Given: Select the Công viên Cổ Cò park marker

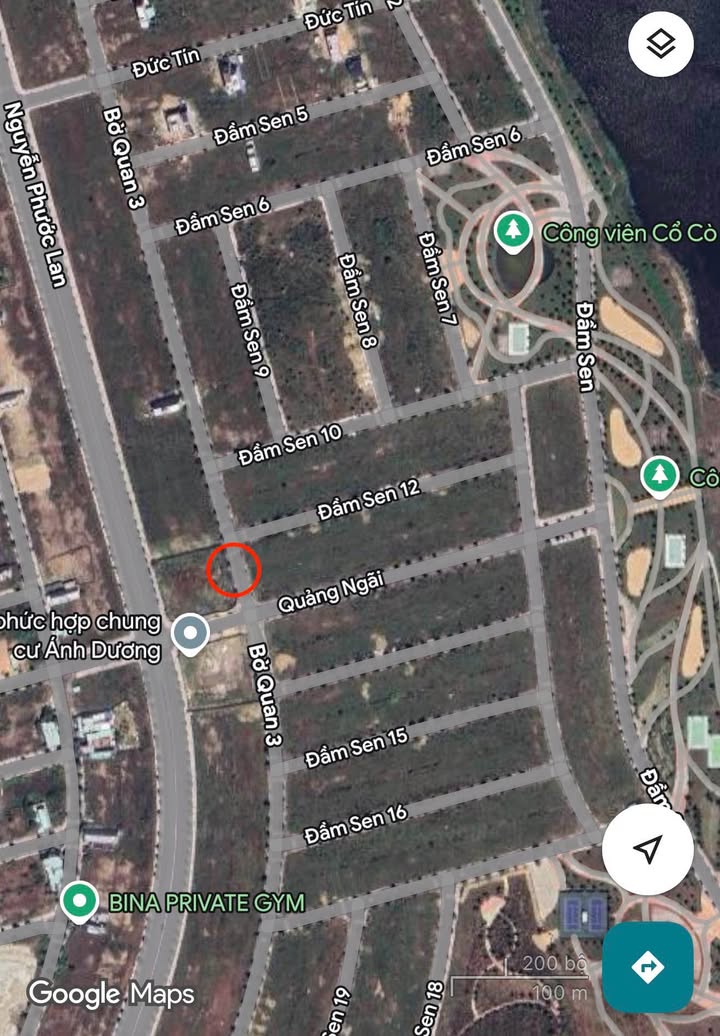Looking at the screenshot, I should tap(513, 232).
